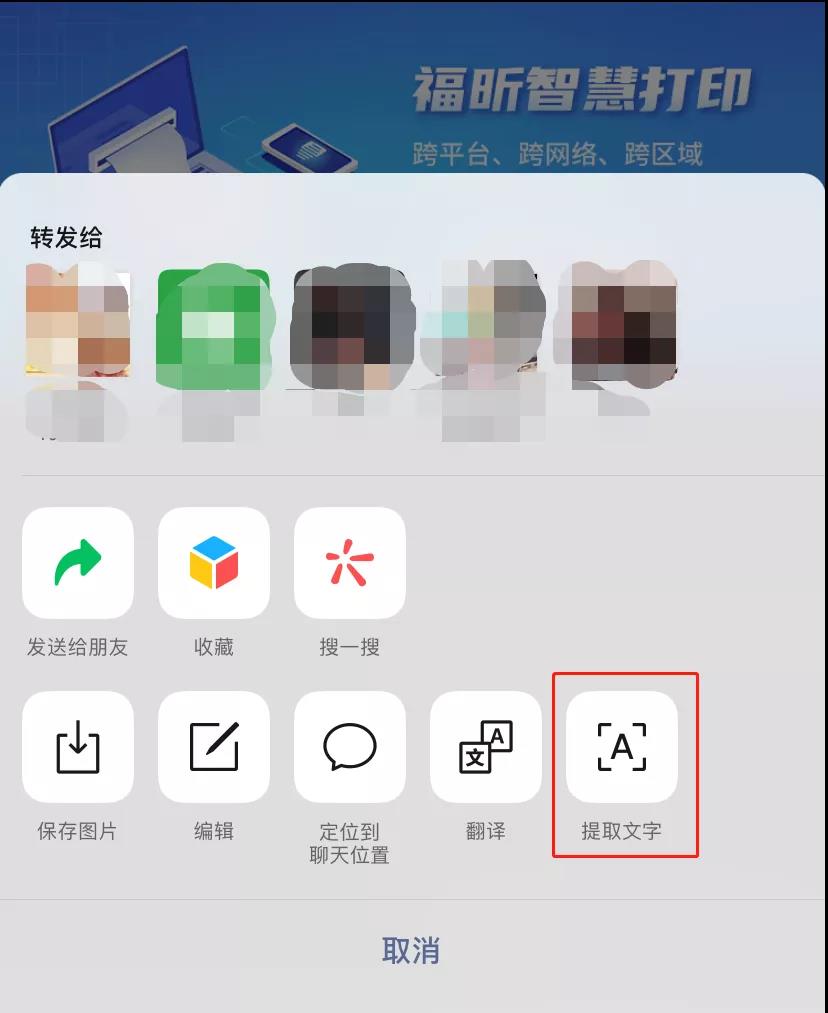Viewport: 828px width, 1013px height.
Task: Save the picture with 保存图片
Action: tap(78, 747)
